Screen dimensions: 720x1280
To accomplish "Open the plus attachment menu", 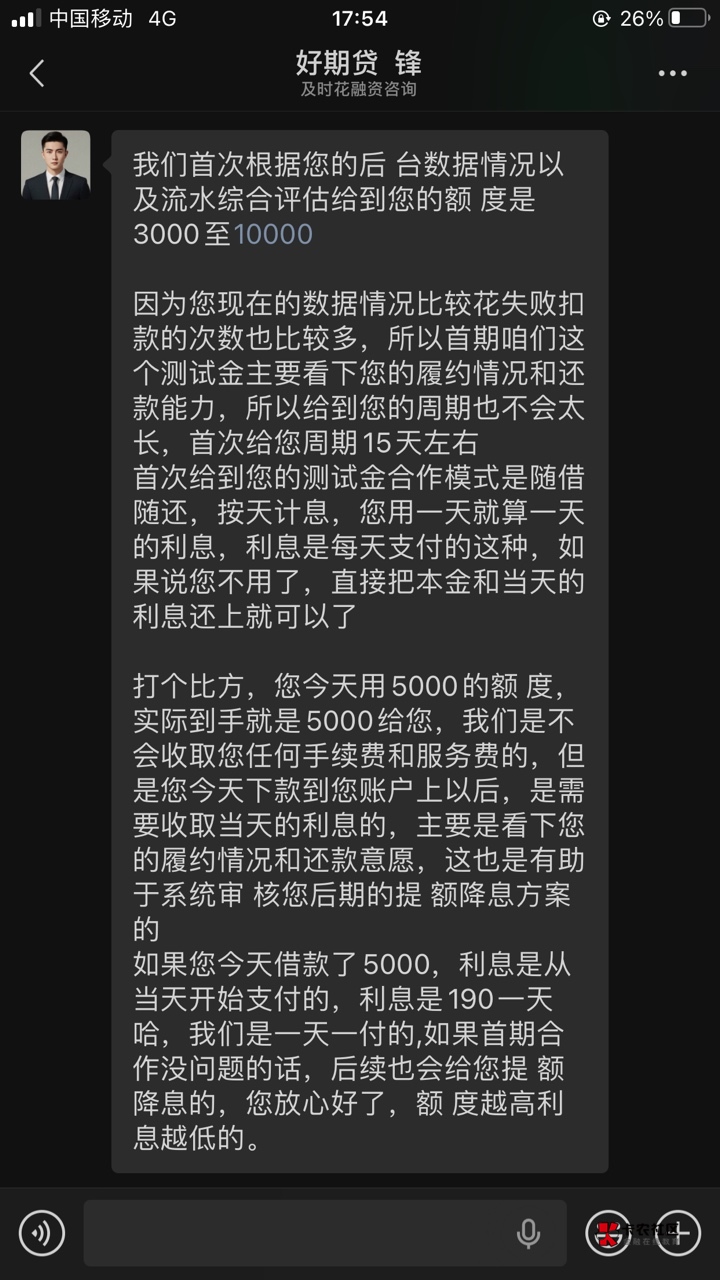I will tap(679, 1233).
